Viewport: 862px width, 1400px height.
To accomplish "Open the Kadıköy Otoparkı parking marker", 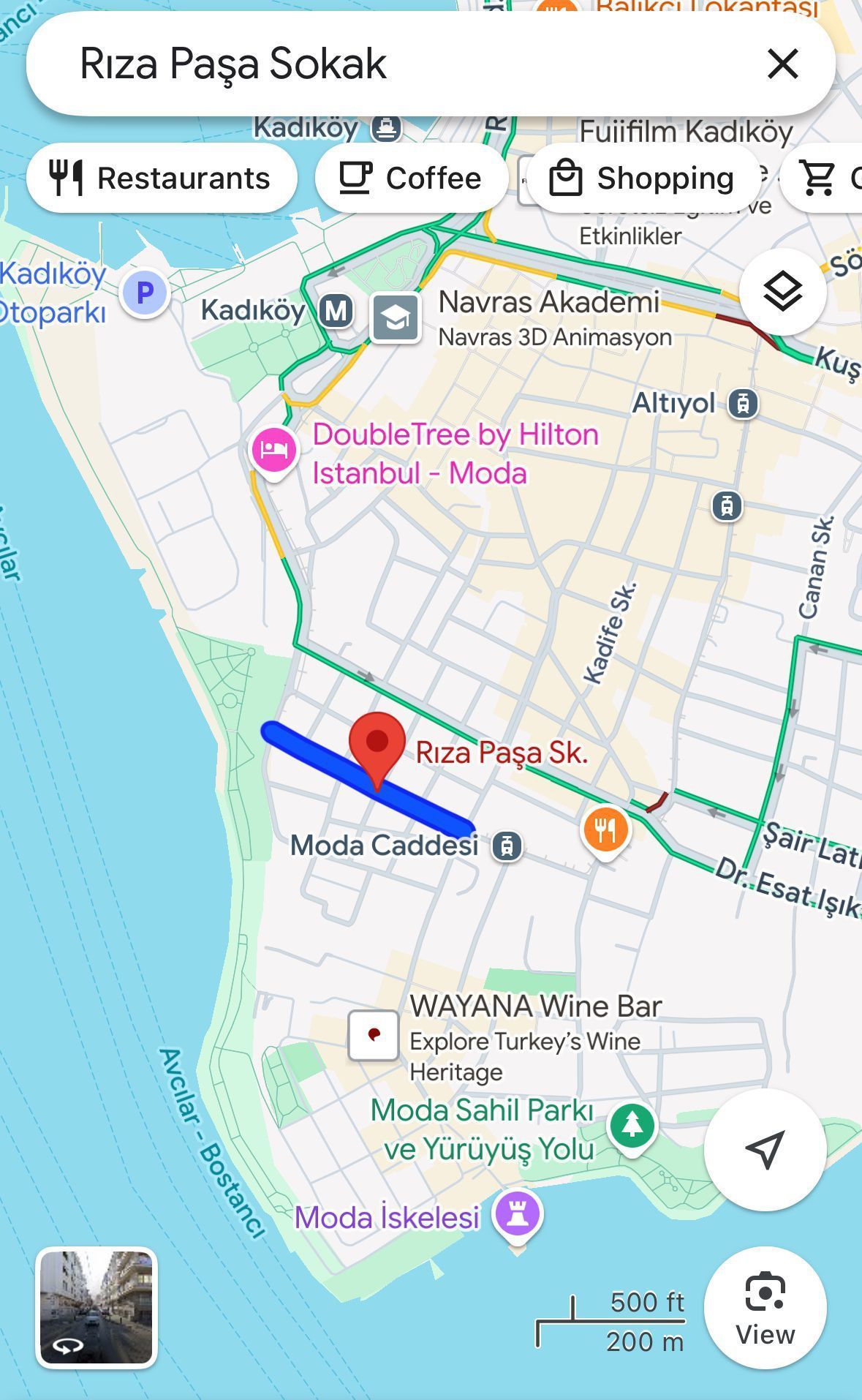I will (145, 293).
